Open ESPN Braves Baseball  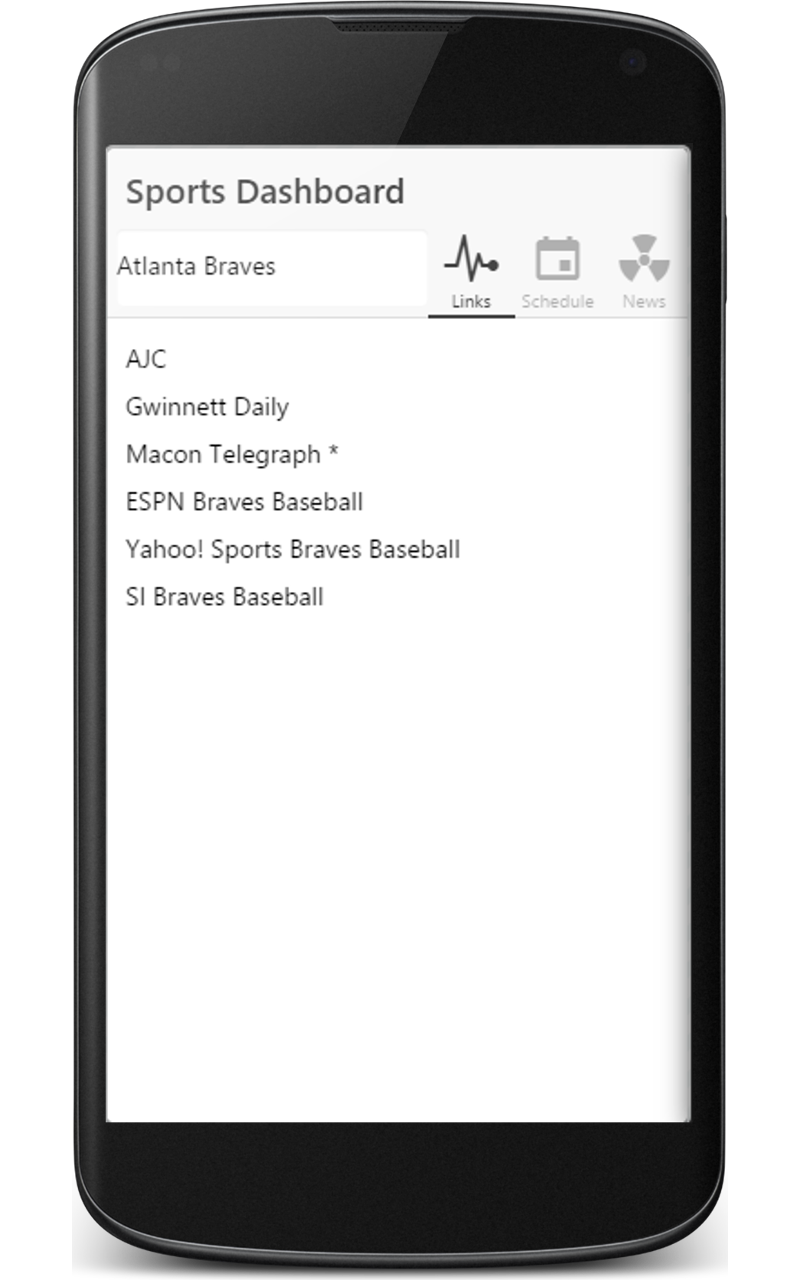pos(245,502)
